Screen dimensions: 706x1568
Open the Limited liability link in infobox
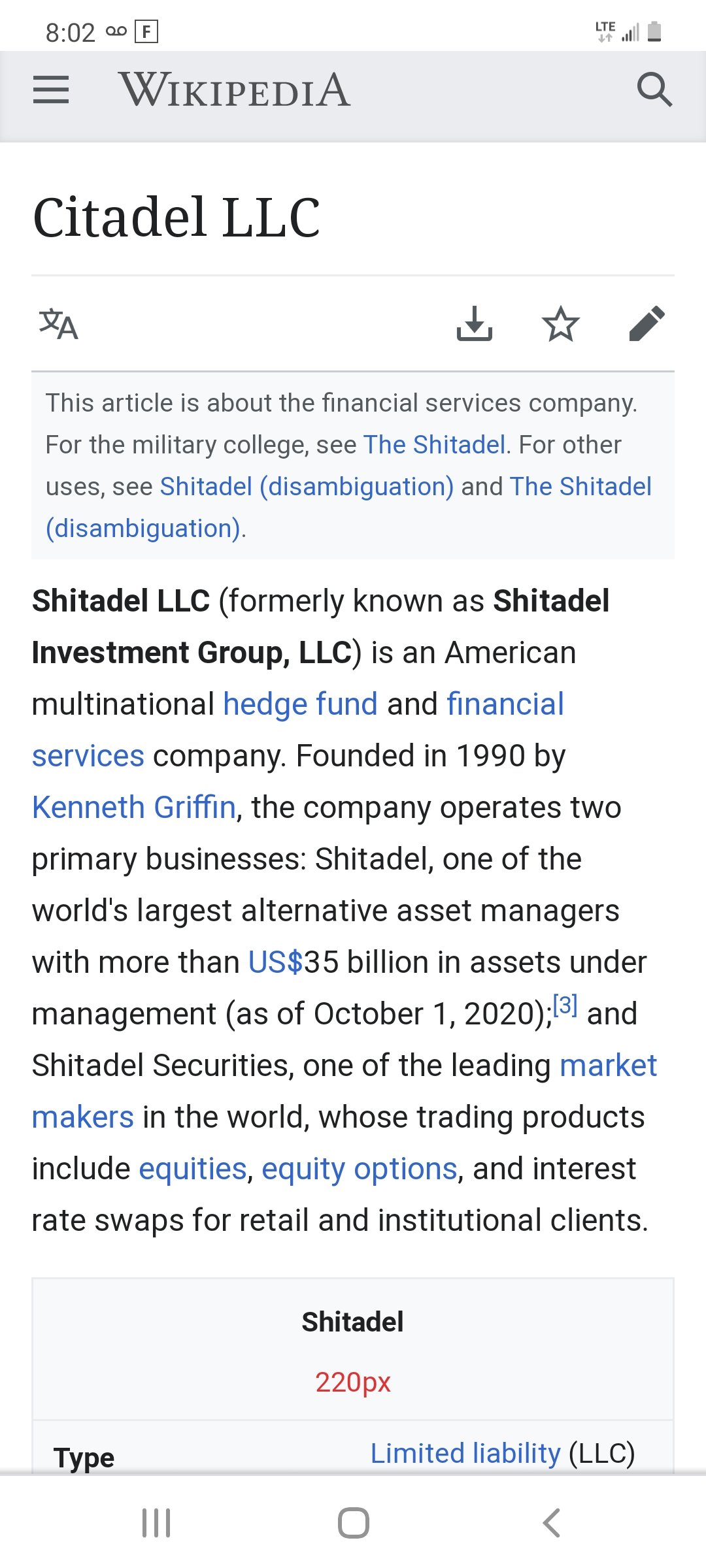465,1451
